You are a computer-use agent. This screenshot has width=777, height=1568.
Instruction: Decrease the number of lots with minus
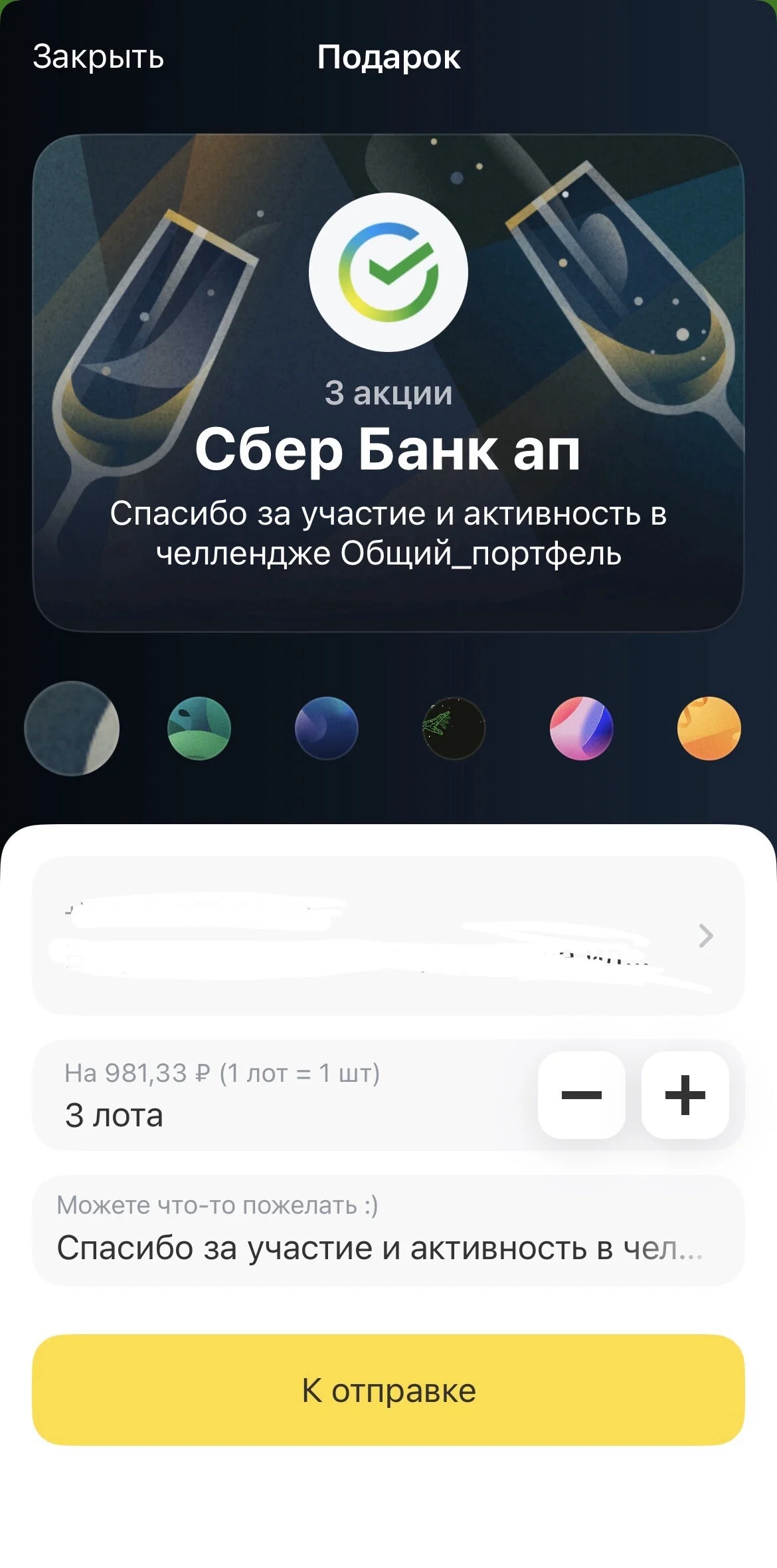[581, 1094]
